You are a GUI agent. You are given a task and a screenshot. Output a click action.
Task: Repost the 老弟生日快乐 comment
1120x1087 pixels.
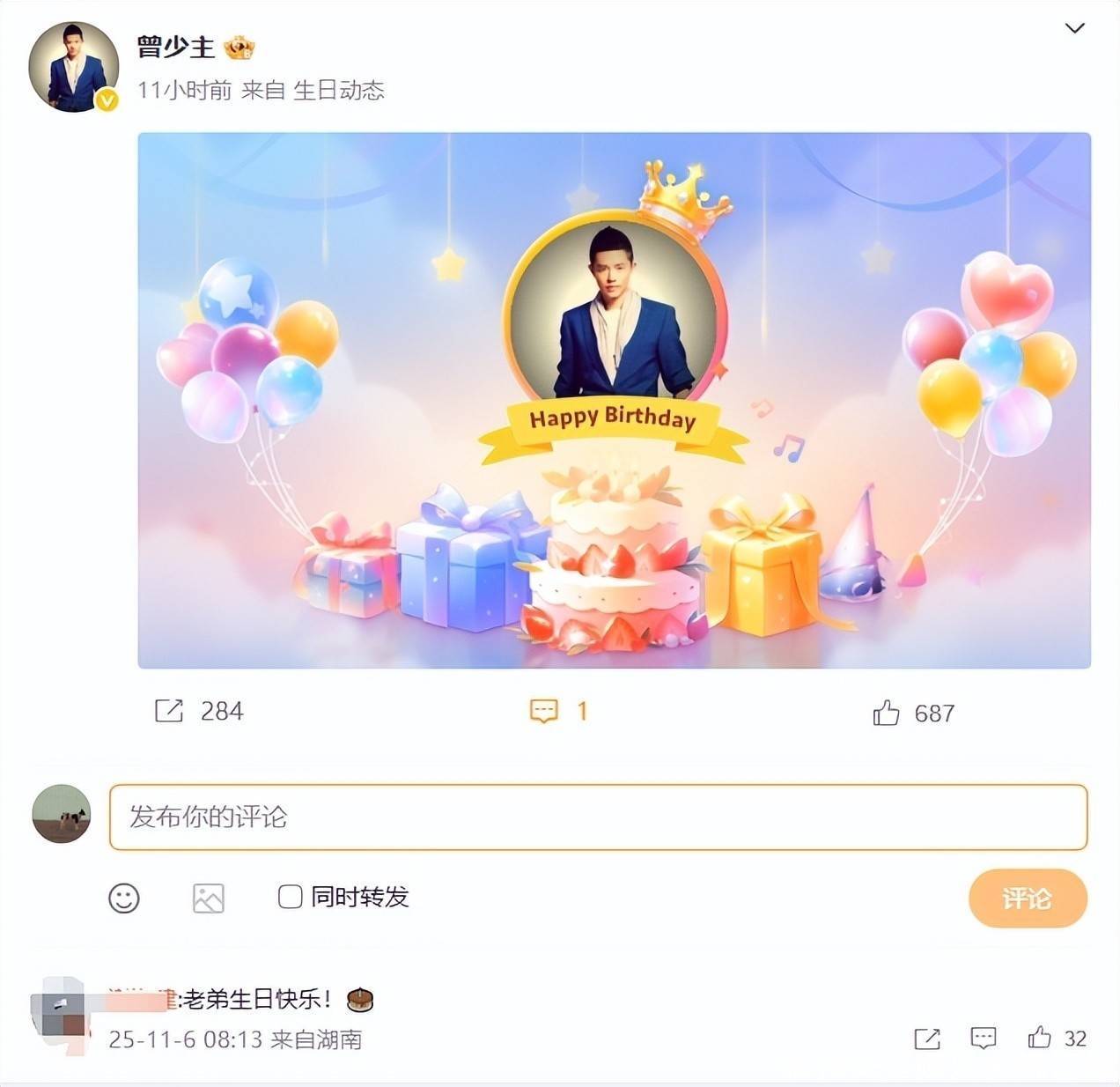click(926, 1039)
